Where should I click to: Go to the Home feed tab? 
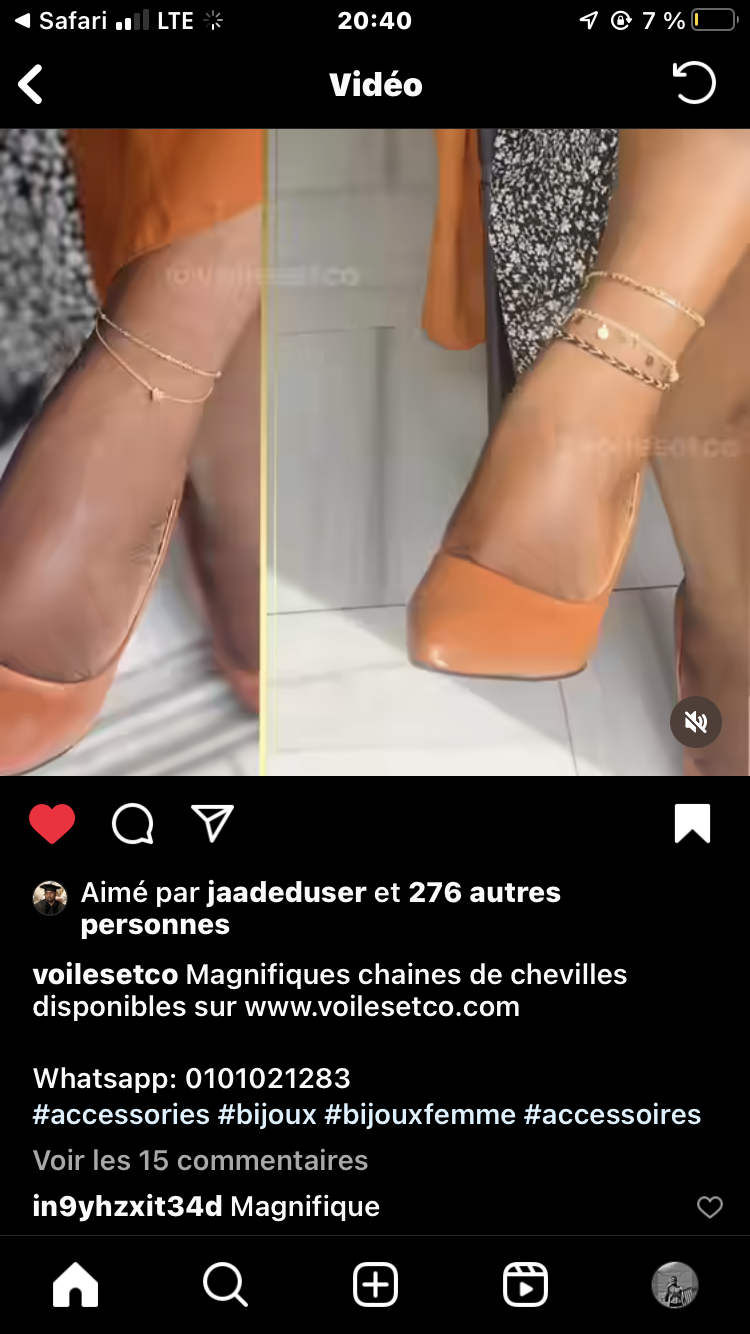(x=76, y=1285)
